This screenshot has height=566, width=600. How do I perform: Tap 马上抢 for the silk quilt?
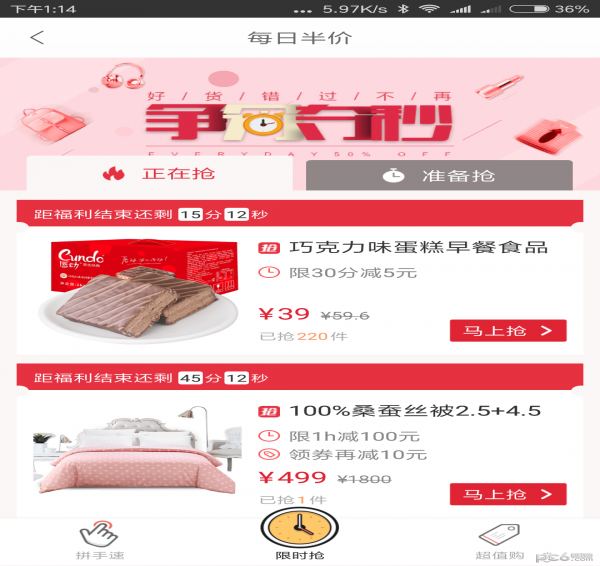[x=508, y=494]
